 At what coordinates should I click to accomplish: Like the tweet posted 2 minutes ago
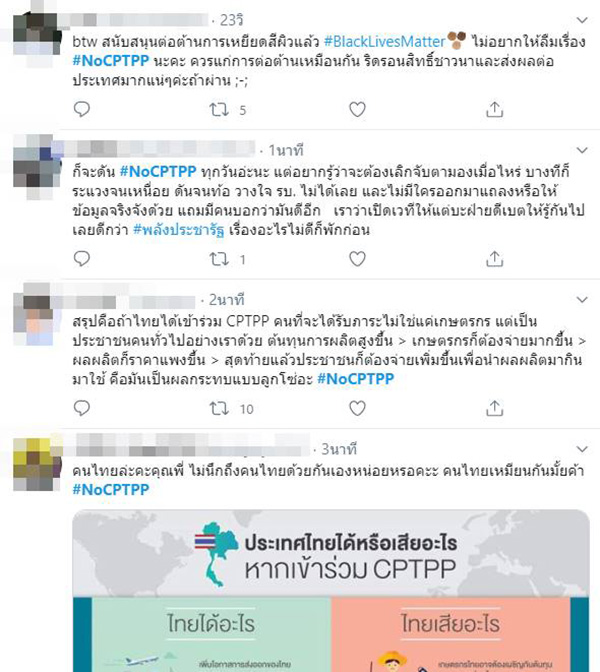point(357,408)
